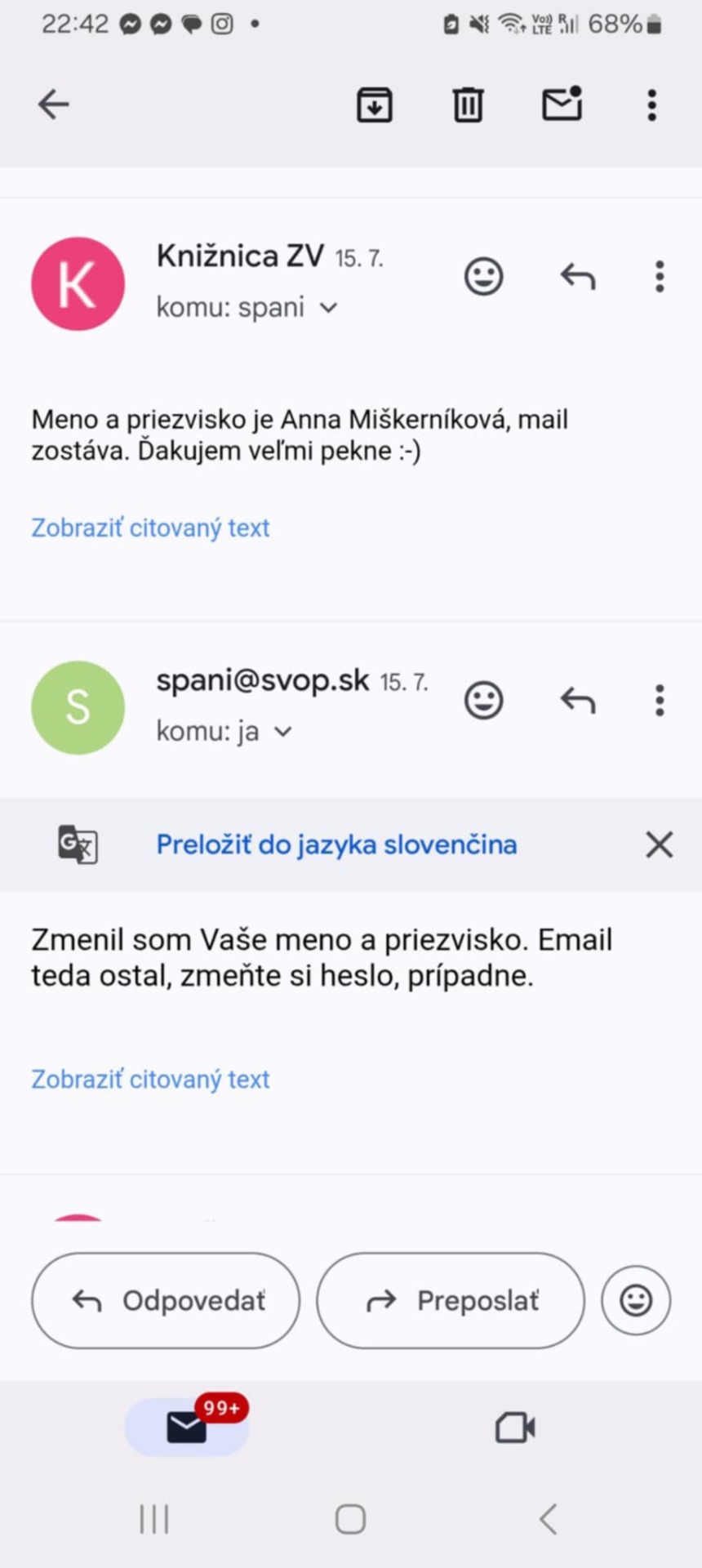Show quoted text in spani@svop.sk message
This screenshot has height=1568, width=702.
coord(150,1079)
